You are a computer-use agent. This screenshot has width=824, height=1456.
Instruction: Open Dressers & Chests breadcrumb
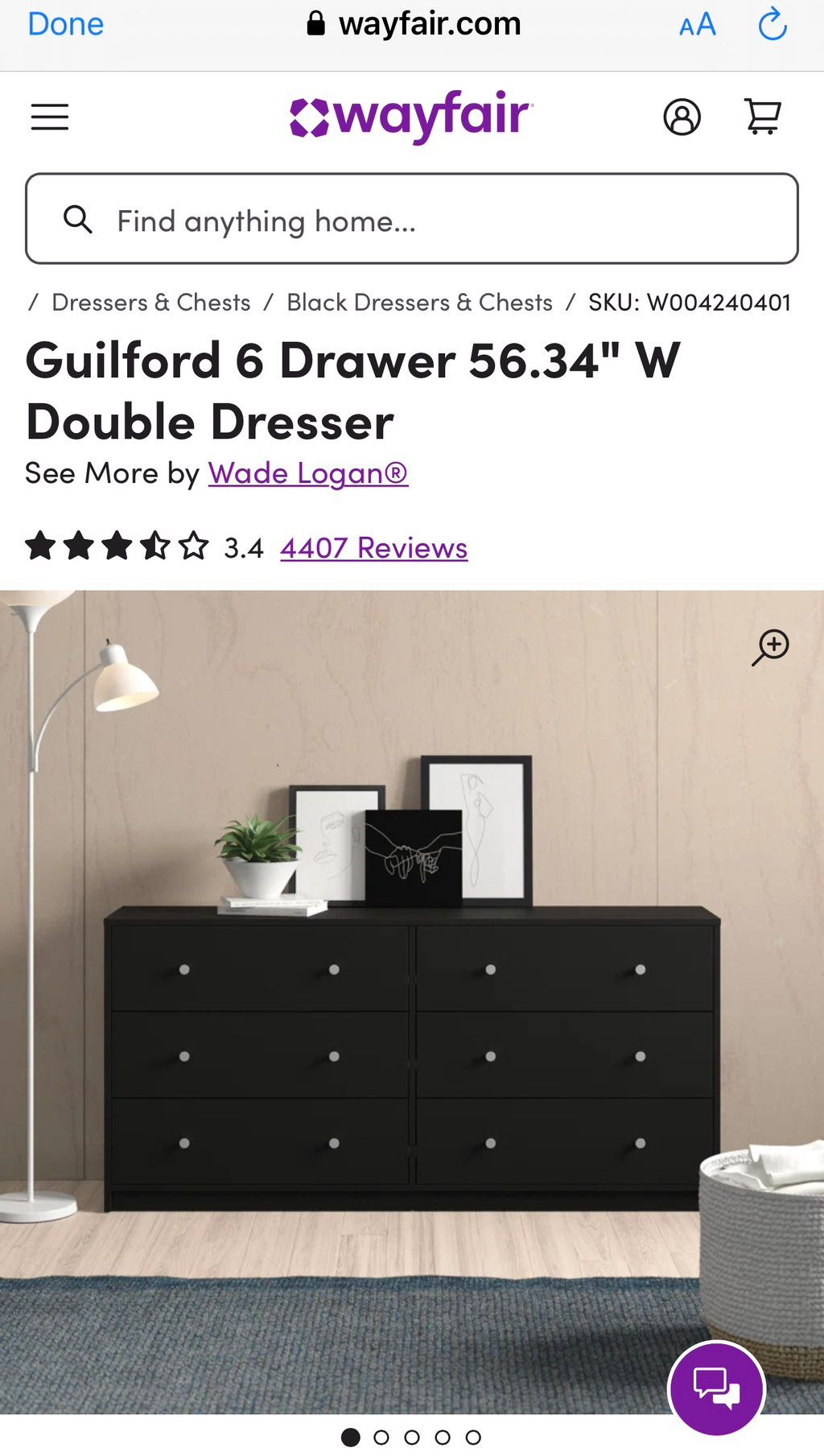(x=150, y=303)
